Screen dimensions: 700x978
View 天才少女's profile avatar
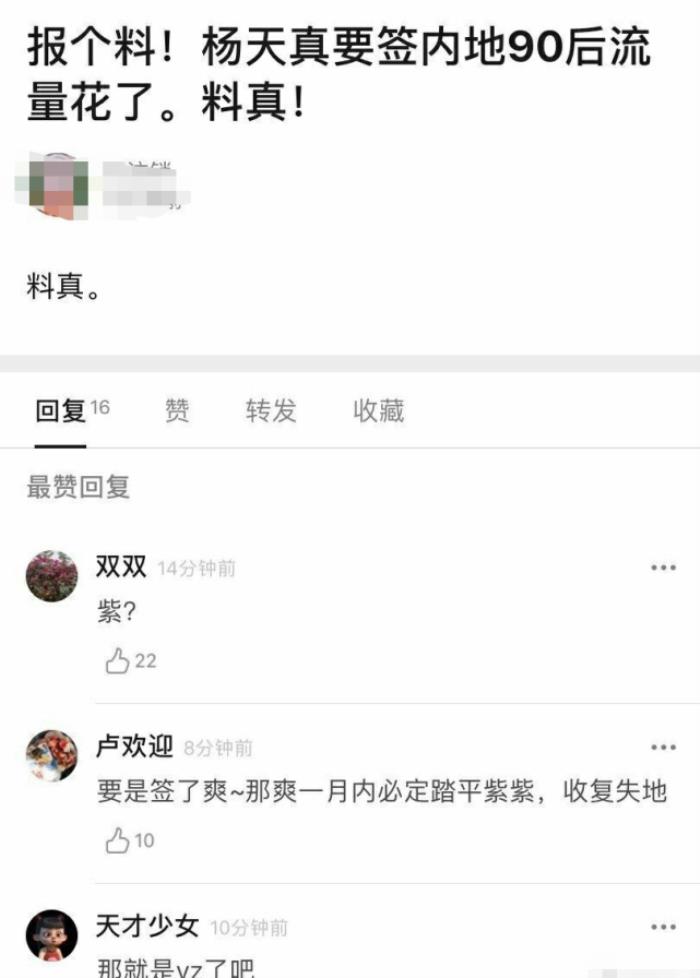pos(52,936)
